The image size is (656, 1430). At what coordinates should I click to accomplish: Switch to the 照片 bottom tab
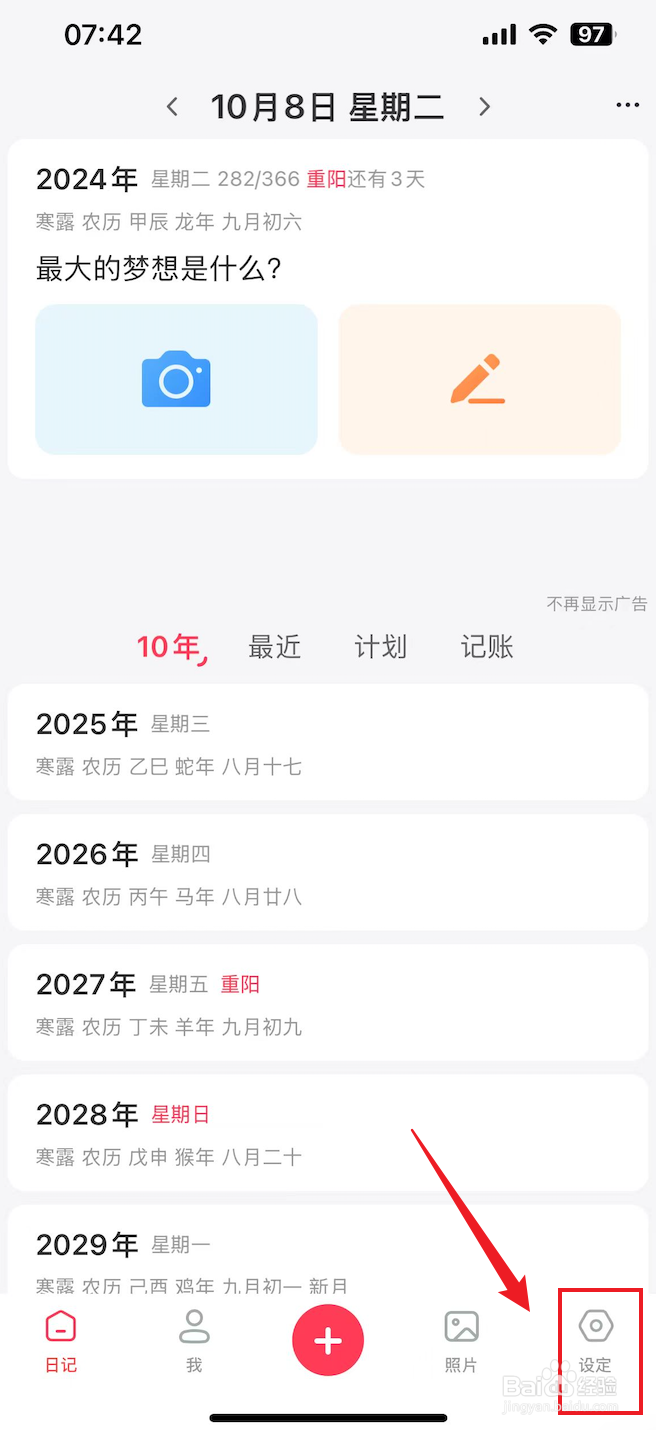(461, 1341)
